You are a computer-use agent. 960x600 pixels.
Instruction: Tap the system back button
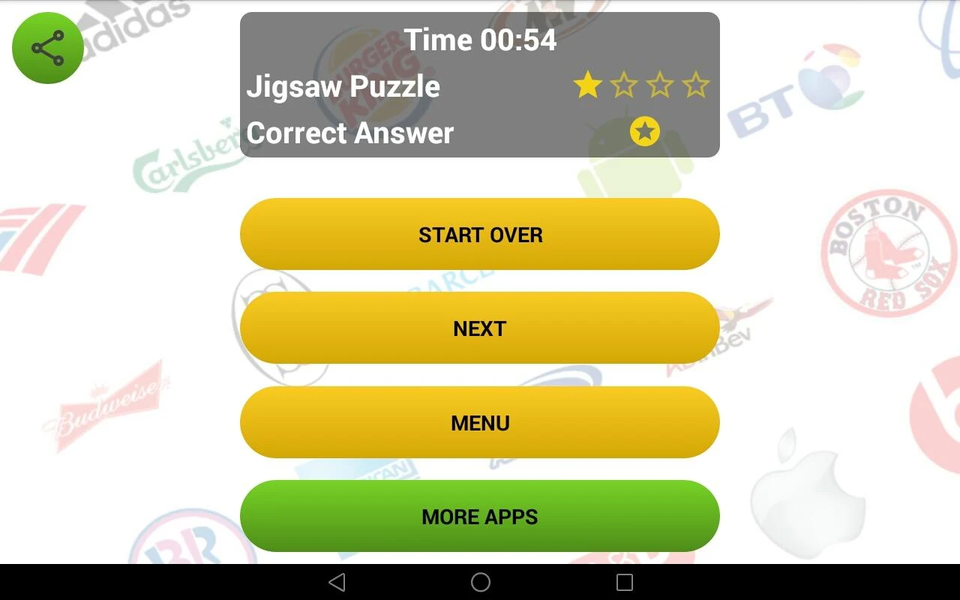pos(337,582)
